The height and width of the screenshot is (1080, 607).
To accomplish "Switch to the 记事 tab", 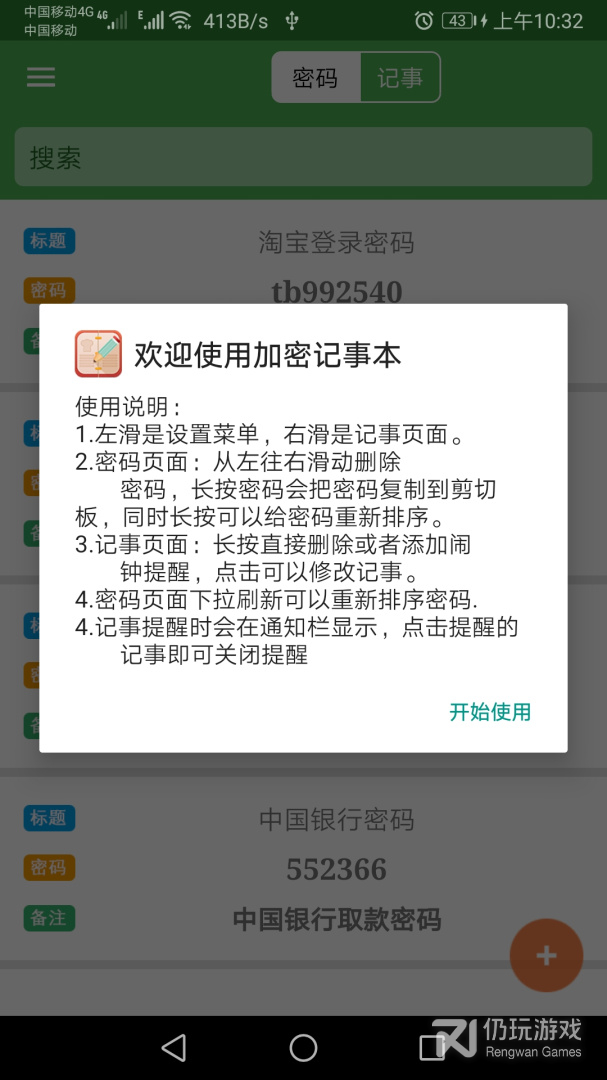I will tap(400, 78).
